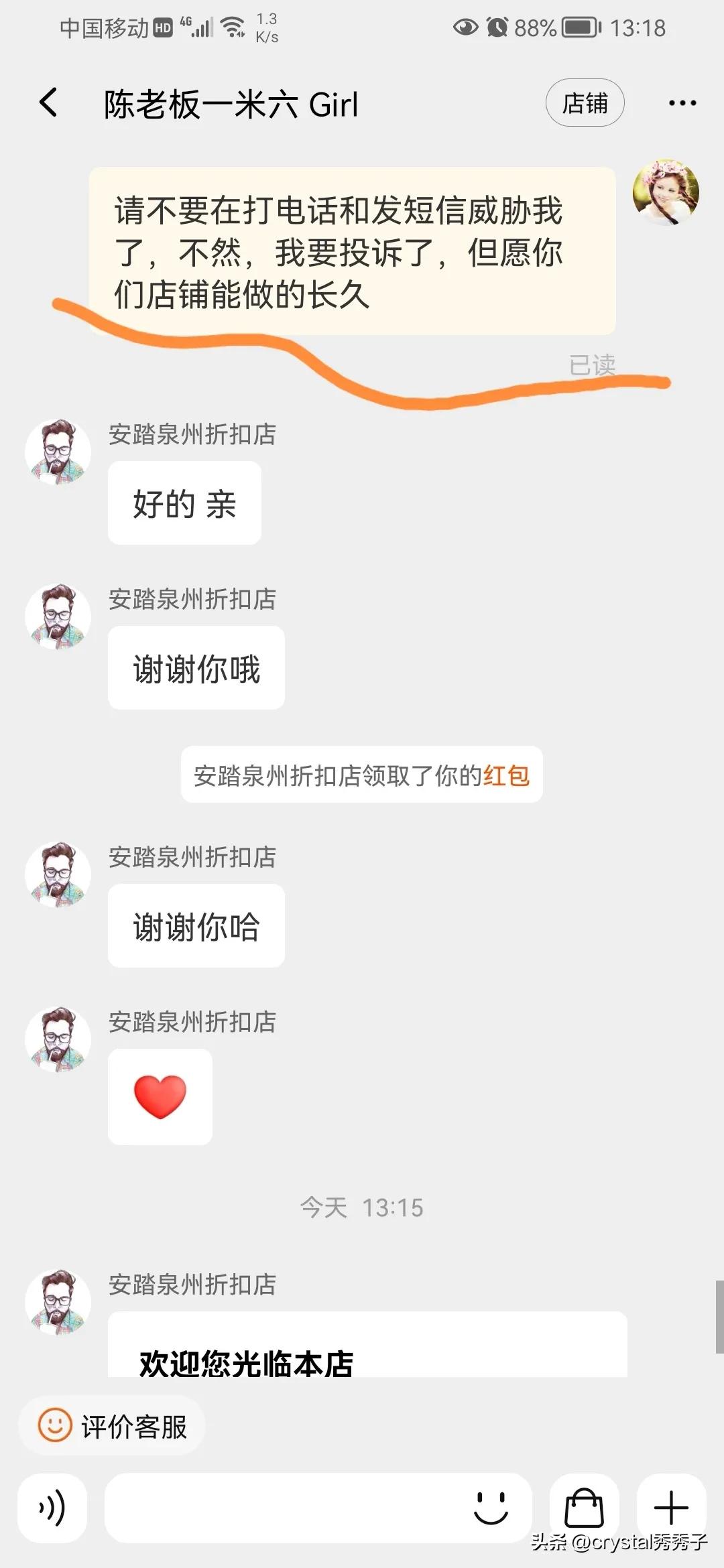Click the 店铺 button to visit shop

click(585, 103)
